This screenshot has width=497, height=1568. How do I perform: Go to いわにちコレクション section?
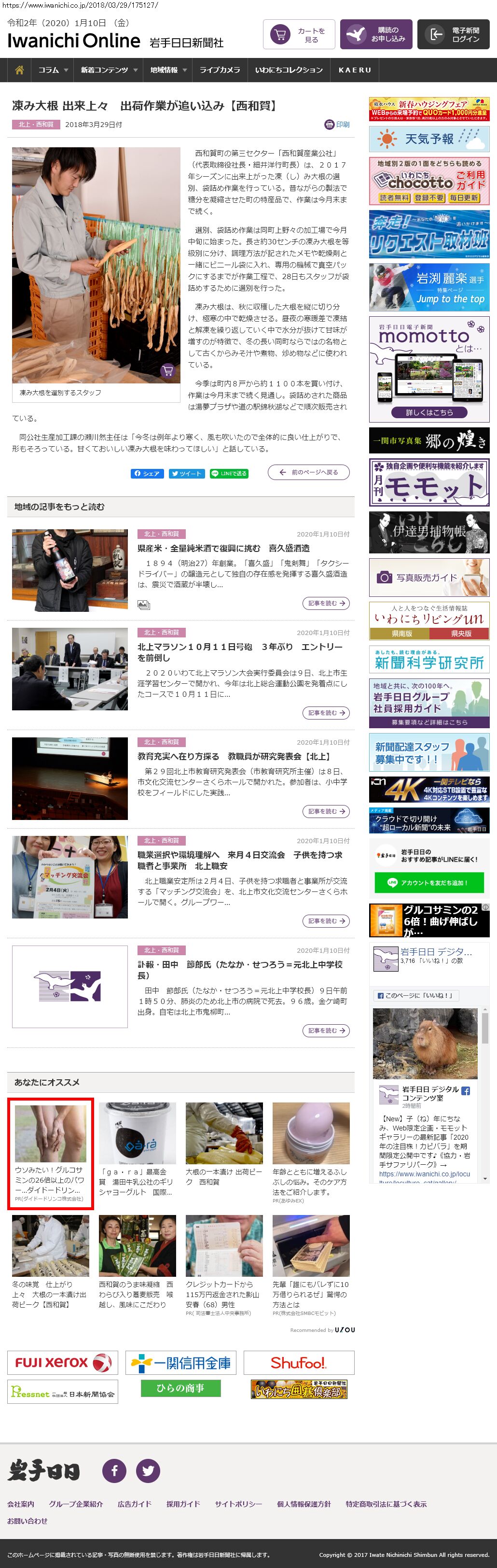click(x=289, y=70)
